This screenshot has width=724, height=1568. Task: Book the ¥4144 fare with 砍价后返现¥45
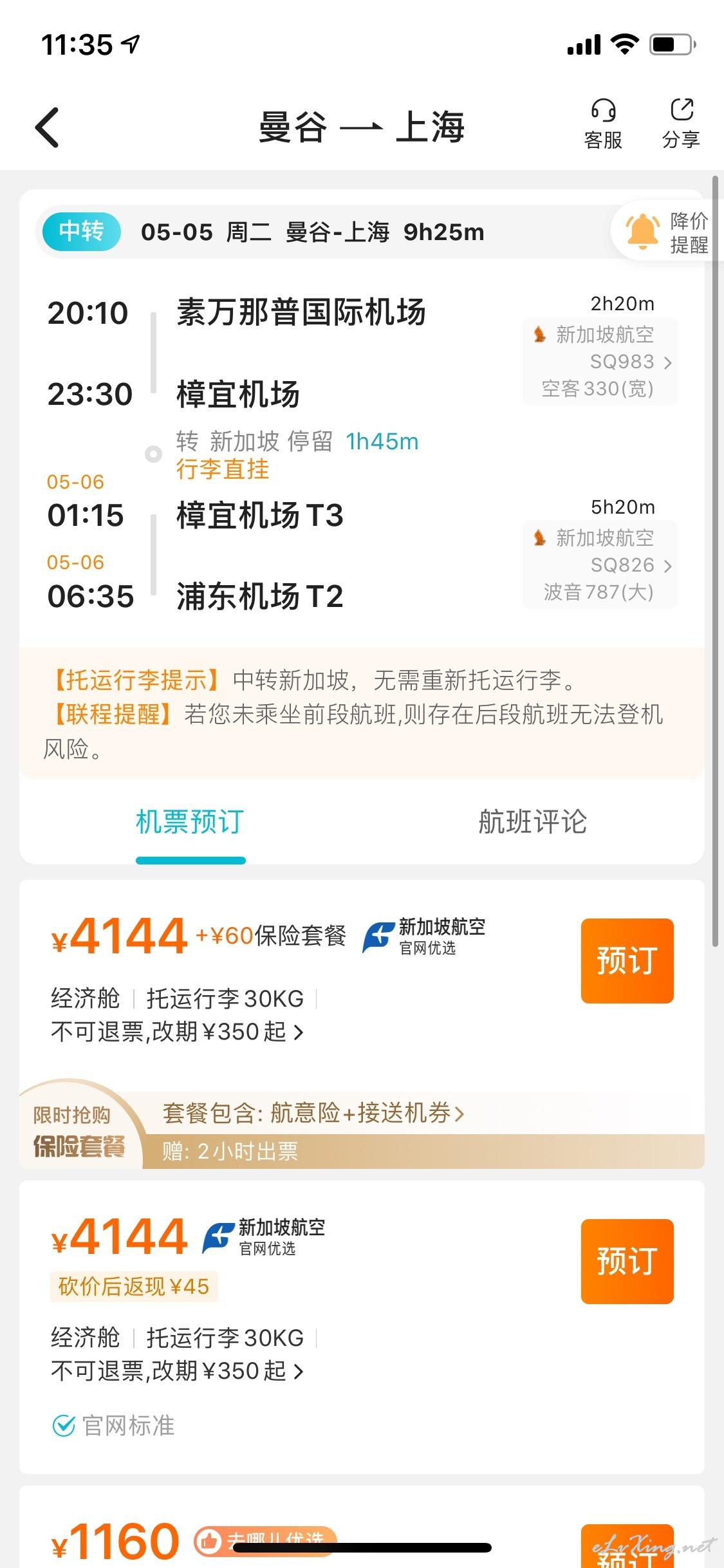tap(627, 1261)
